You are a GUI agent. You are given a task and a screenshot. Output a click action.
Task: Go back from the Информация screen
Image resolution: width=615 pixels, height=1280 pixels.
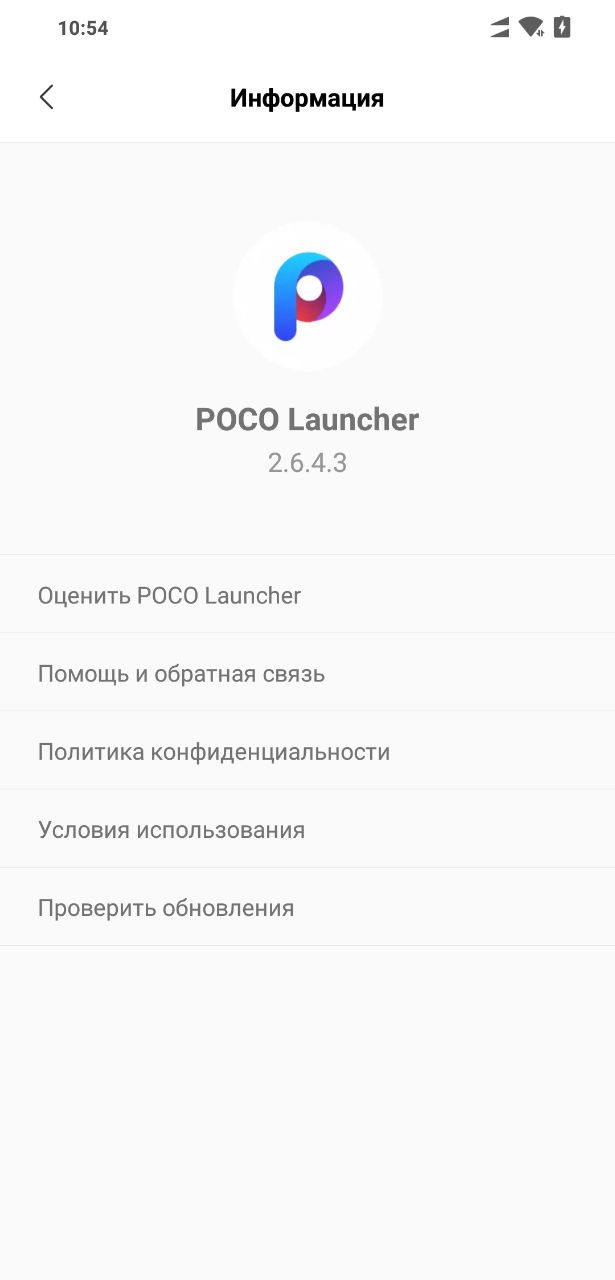46,97
